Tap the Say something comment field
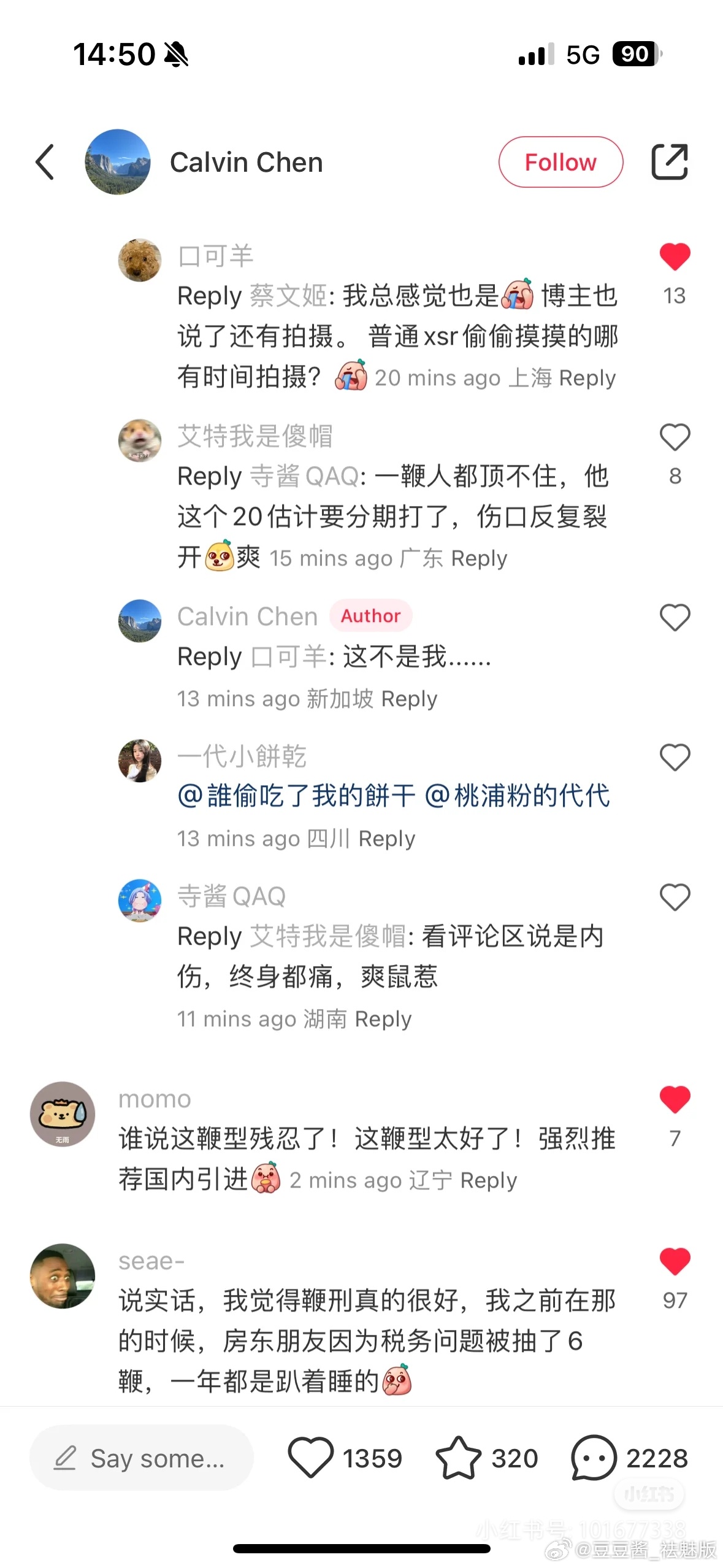Screen dimensions: 723x1568 click(x=142, y=1458)
